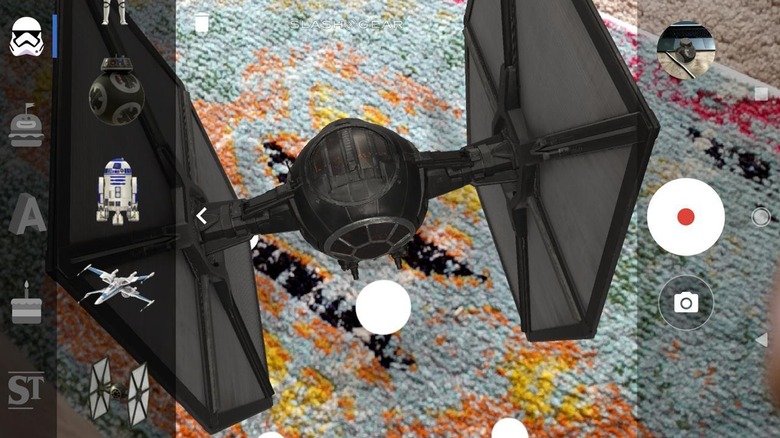Open the last captured photo thumbnail

tap(686, 50)
